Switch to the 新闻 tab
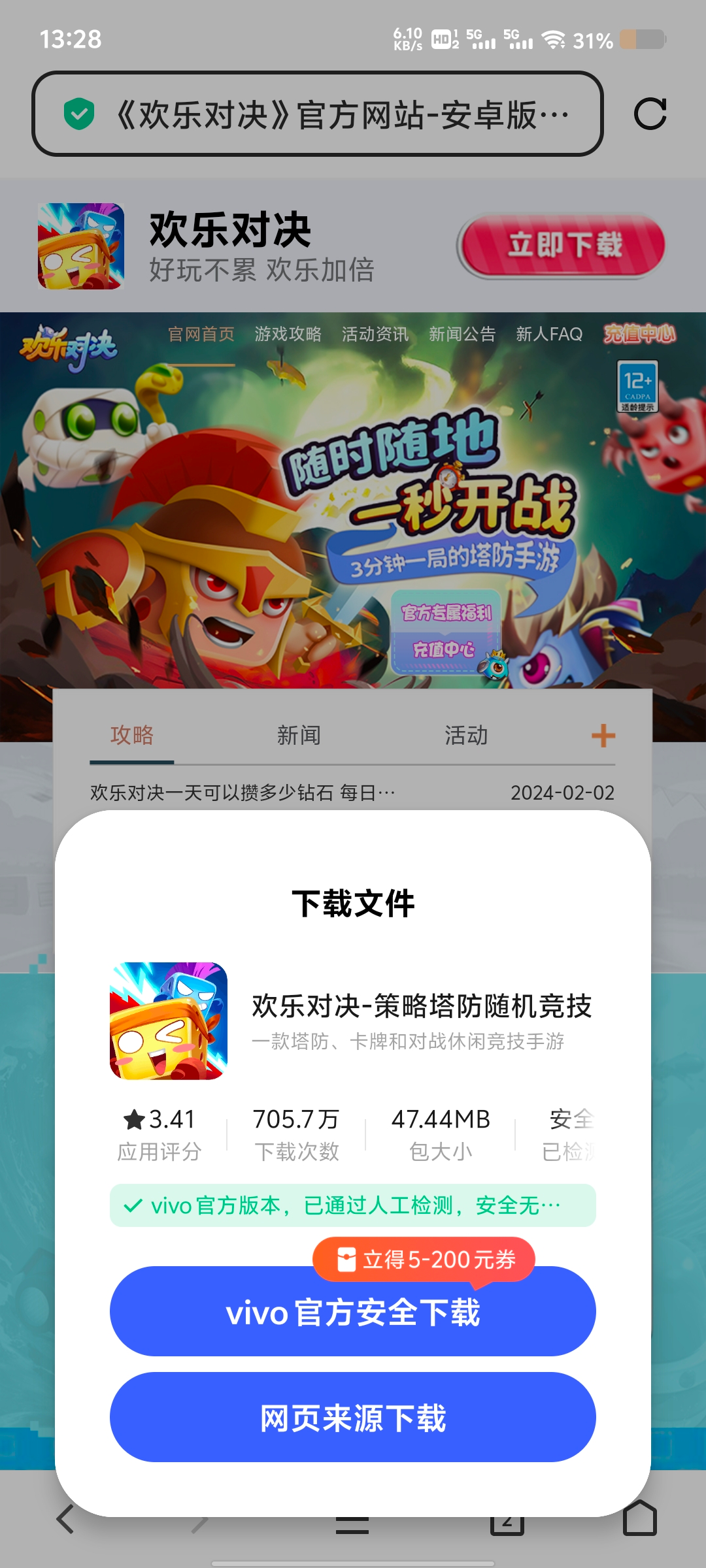This screenshot has height=1568, width=706. [x=299, y=736]
